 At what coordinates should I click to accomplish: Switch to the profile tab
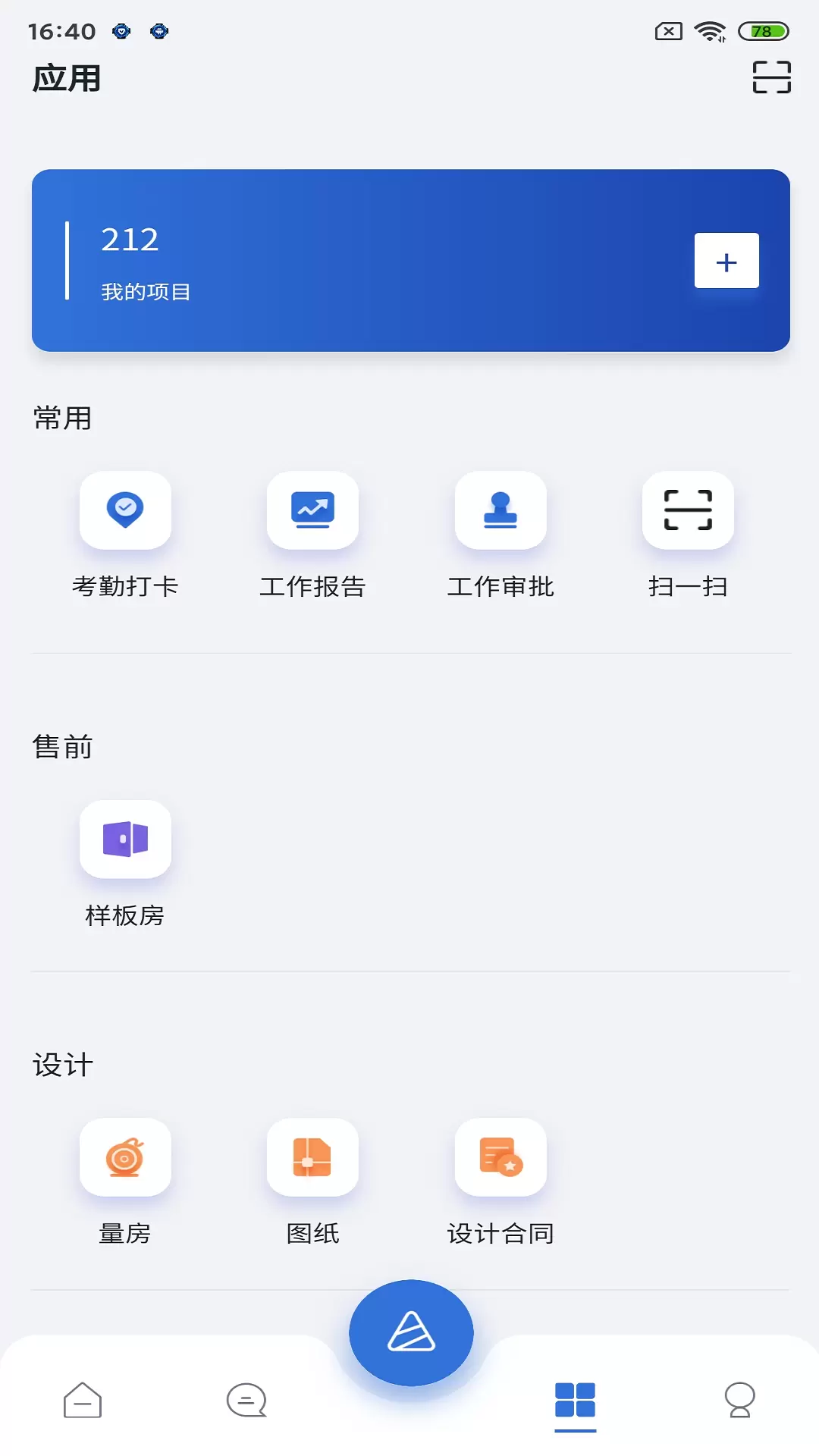[x=739, y=1400]
